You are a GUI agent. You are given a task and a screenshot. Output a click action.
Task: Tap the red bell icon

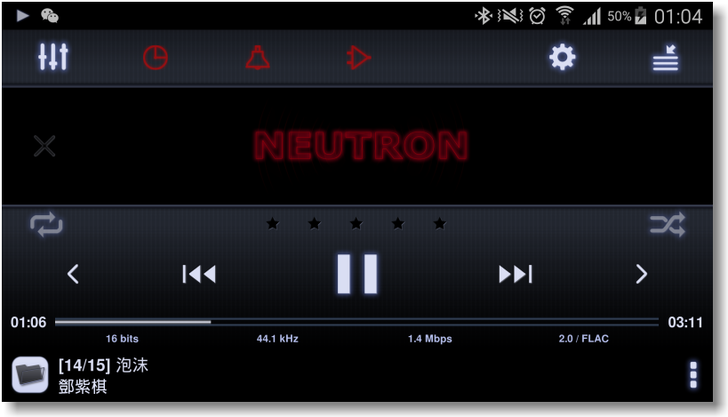click(257, 58)
